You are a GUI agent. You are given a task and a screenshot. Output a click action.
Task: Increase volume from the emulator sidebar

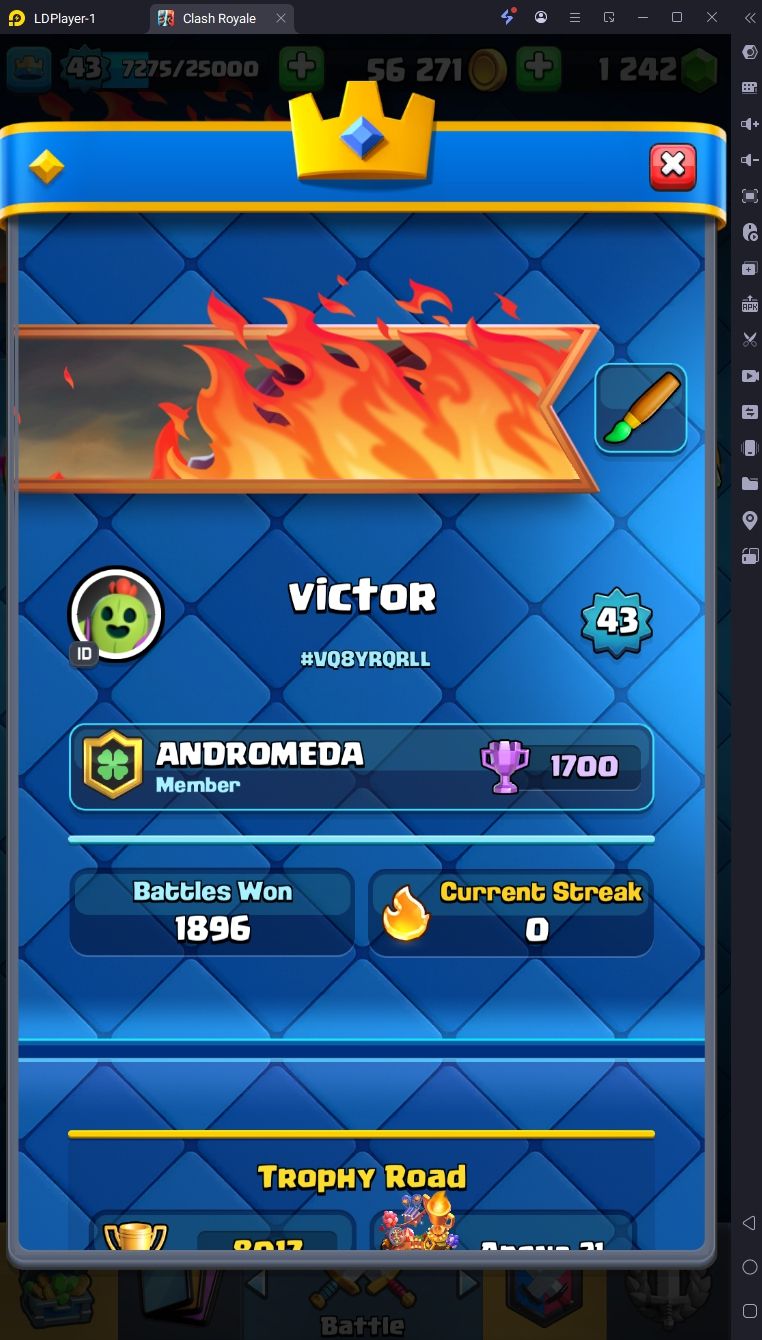pos(749,124)
